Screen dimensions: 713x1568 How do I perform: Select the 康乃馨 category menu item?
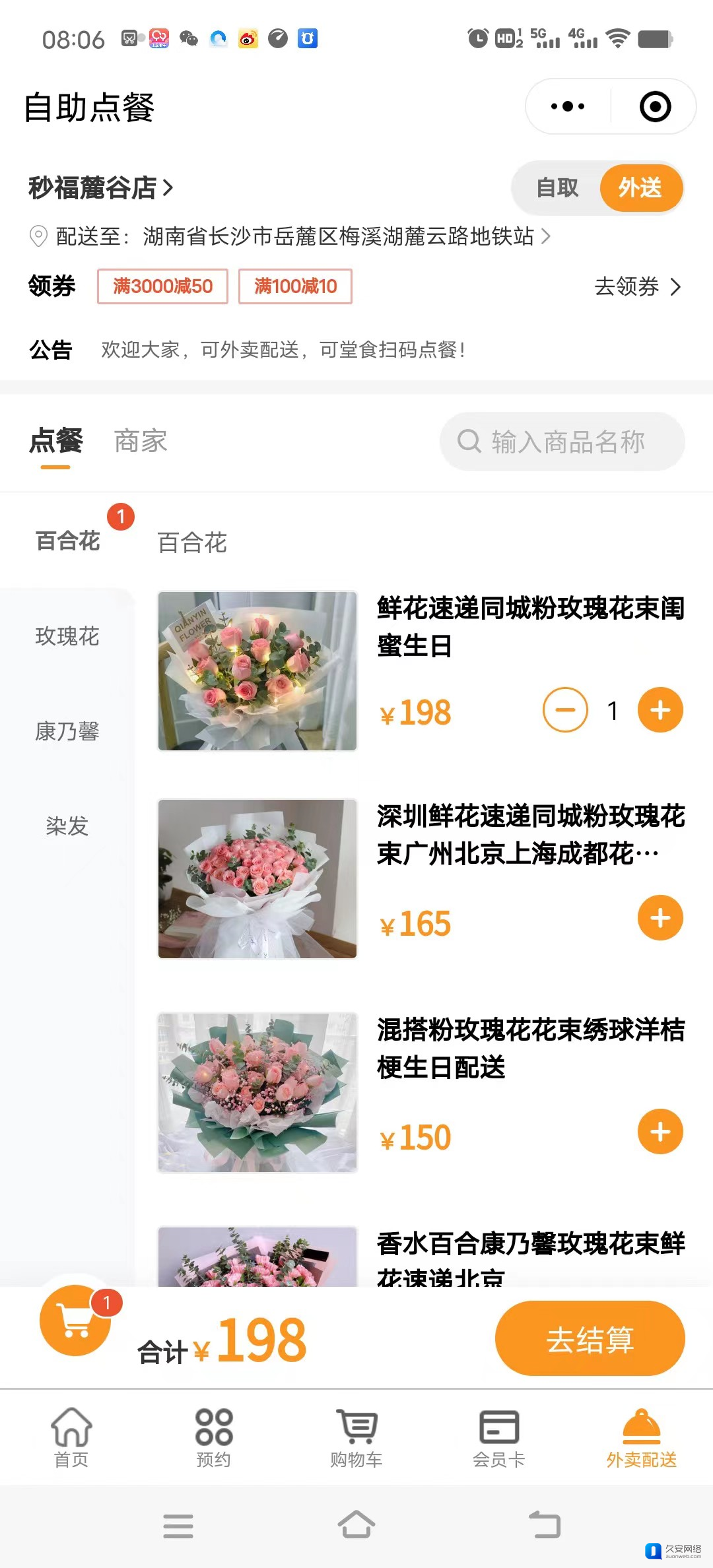[x=67, y=731]
